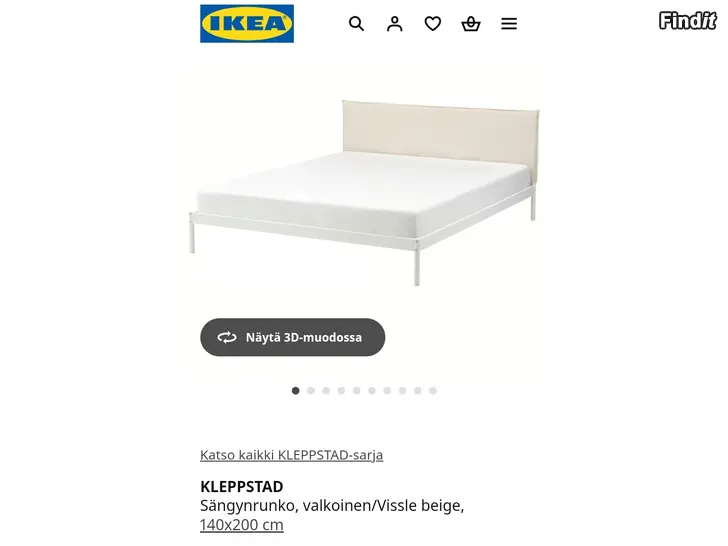The image size is (728, 546).
Task: Select the 140x200 cm size link
Action: (241, 524)
